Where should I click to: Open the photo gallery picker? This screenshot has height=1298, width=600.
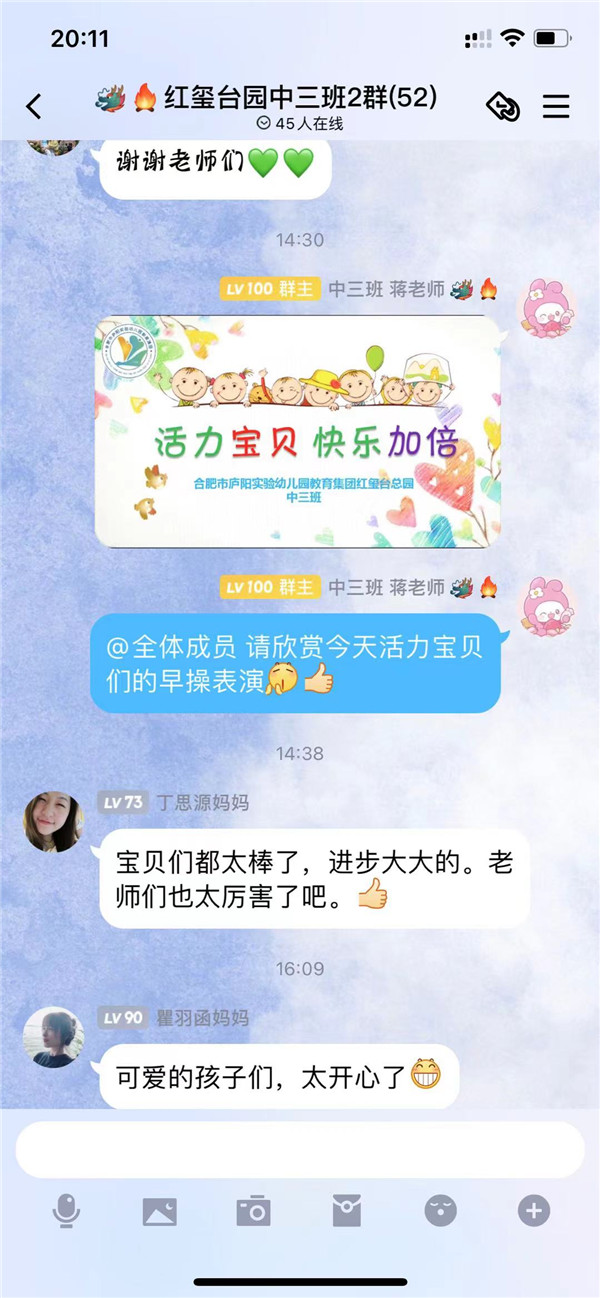point(160,1212)
